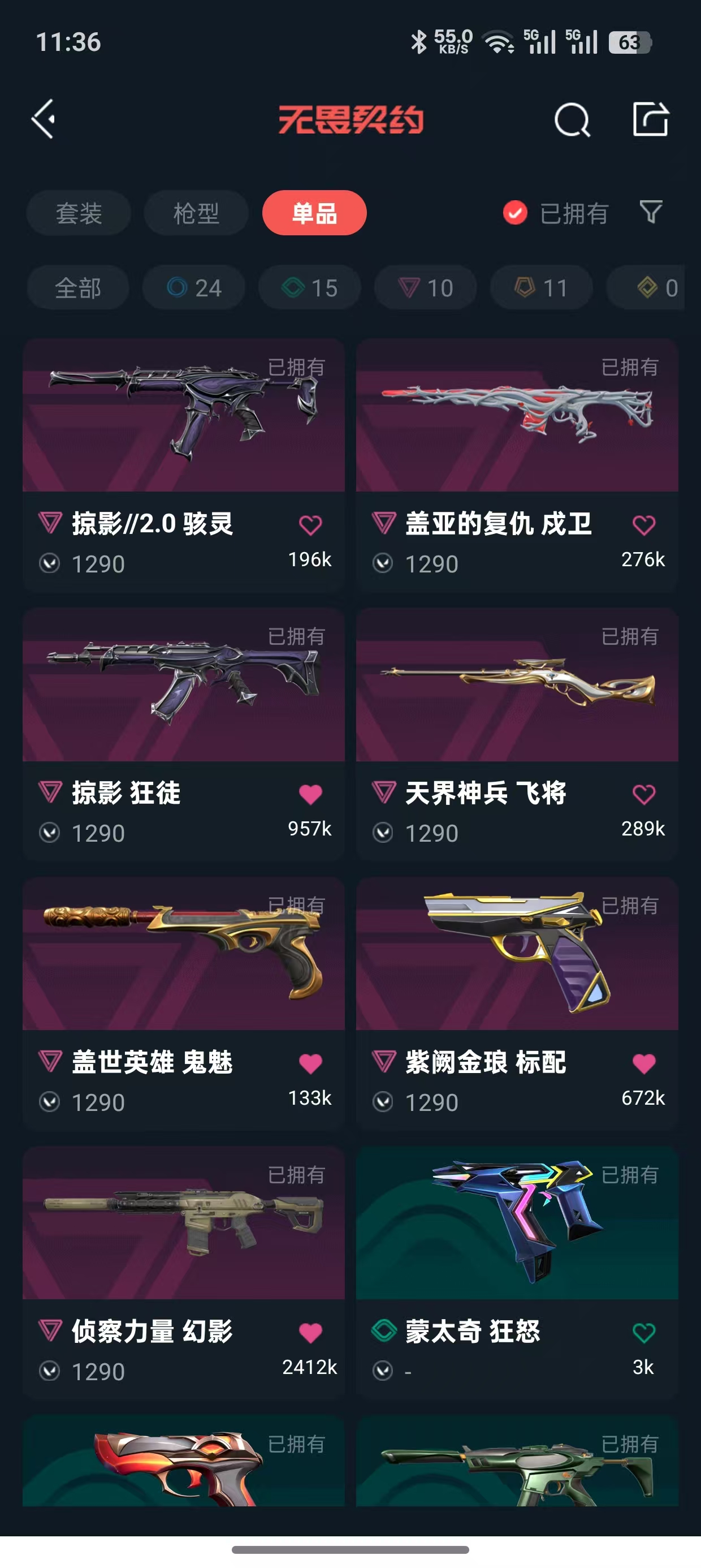Open the 侦察力量 幻影 skin card

coord(183,1224)
